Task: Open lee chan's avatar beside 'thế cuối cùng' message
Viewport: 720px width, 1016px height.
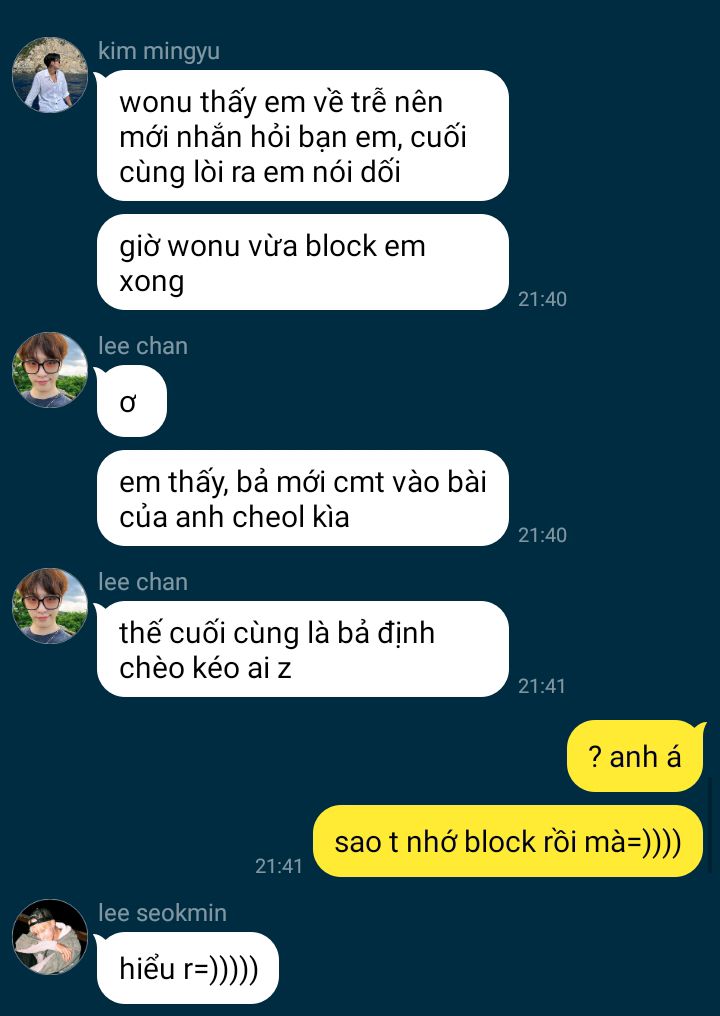Action: (50, 606)
